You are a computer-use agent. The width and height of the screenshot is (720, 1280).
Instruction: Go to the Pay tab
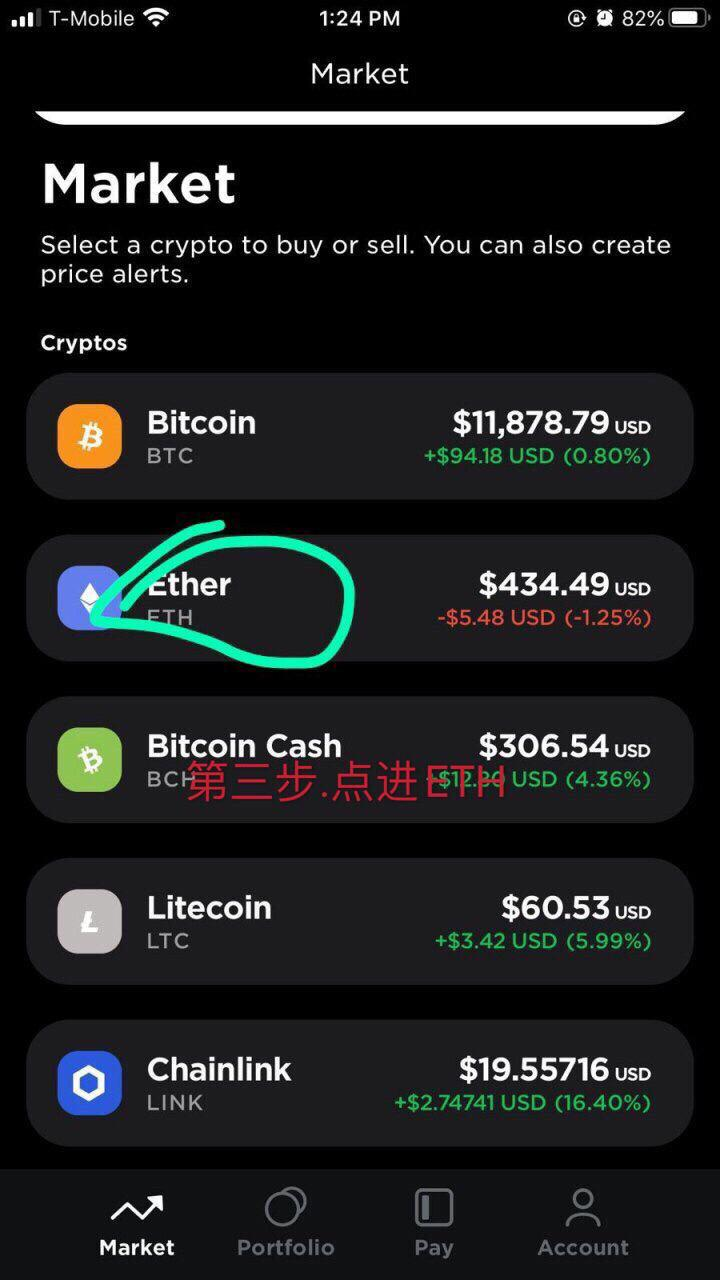point(434,1222)
